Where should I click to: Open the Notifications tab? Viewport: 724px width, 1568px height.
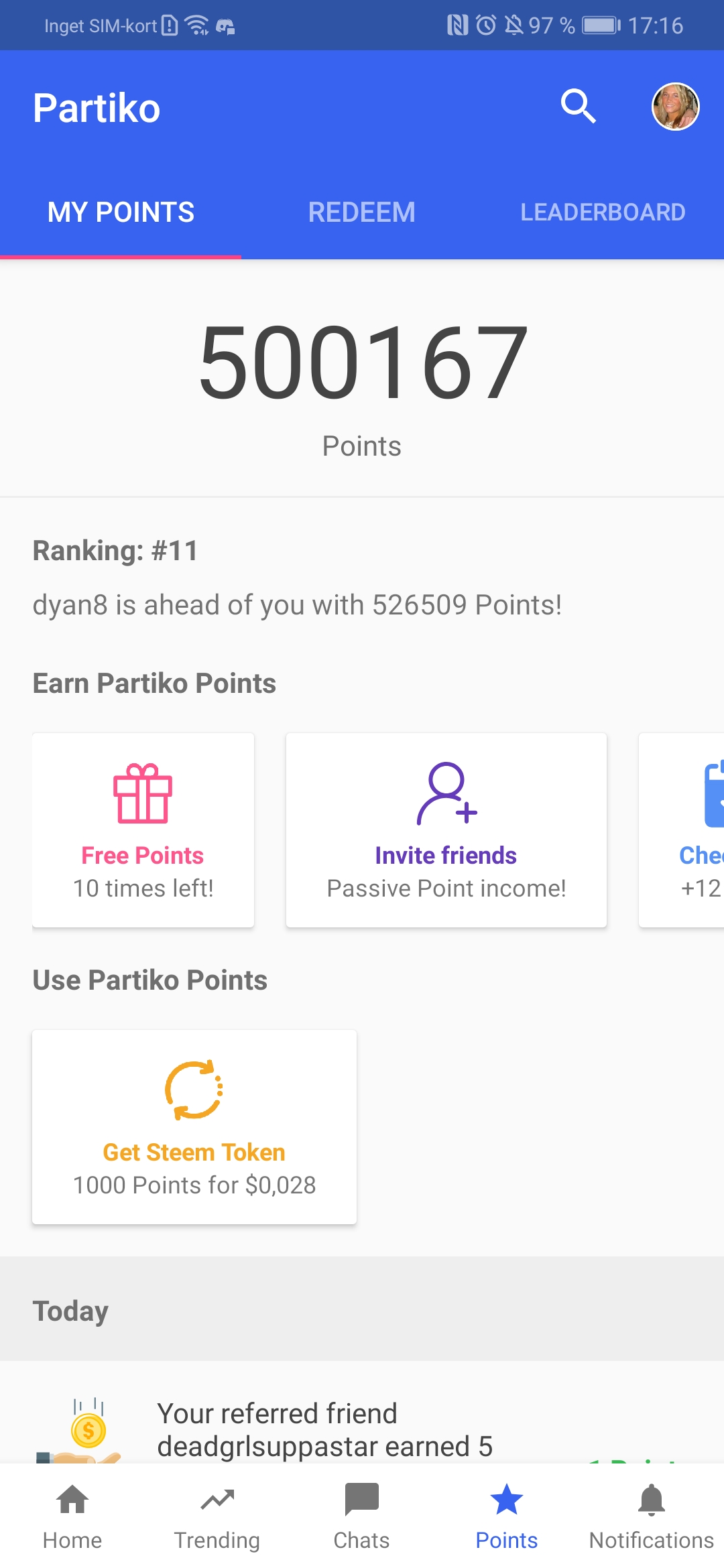652,1516
